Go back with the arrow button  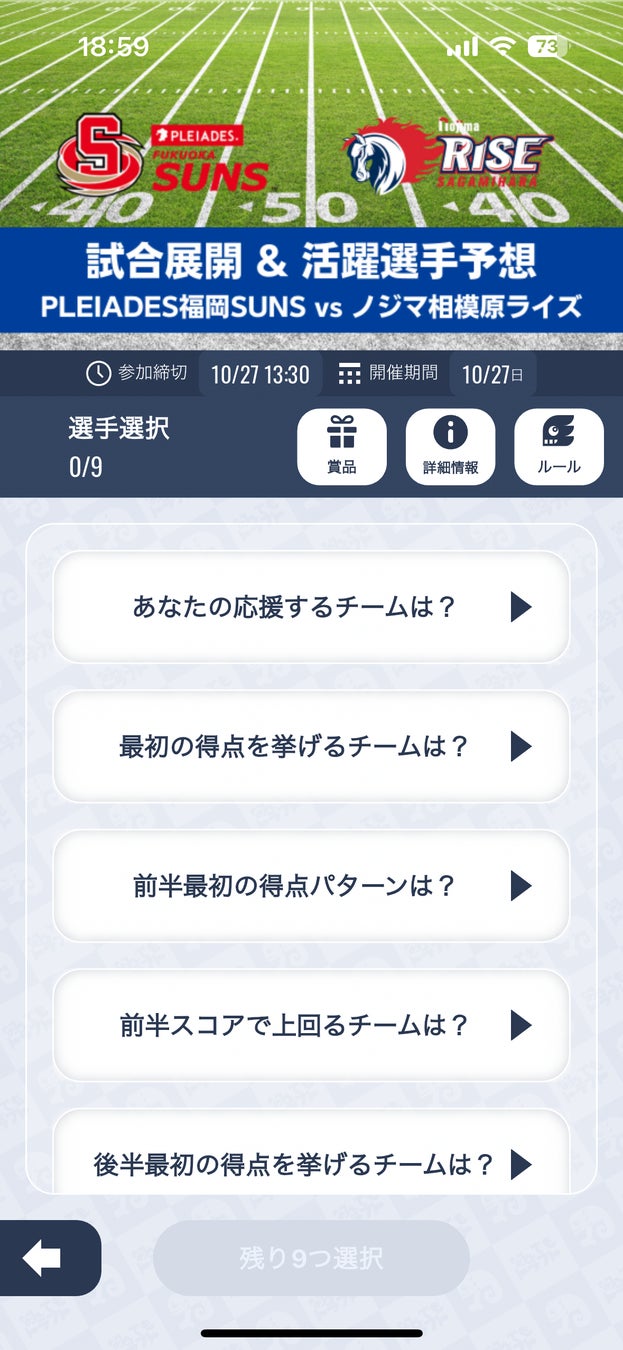44,1259
